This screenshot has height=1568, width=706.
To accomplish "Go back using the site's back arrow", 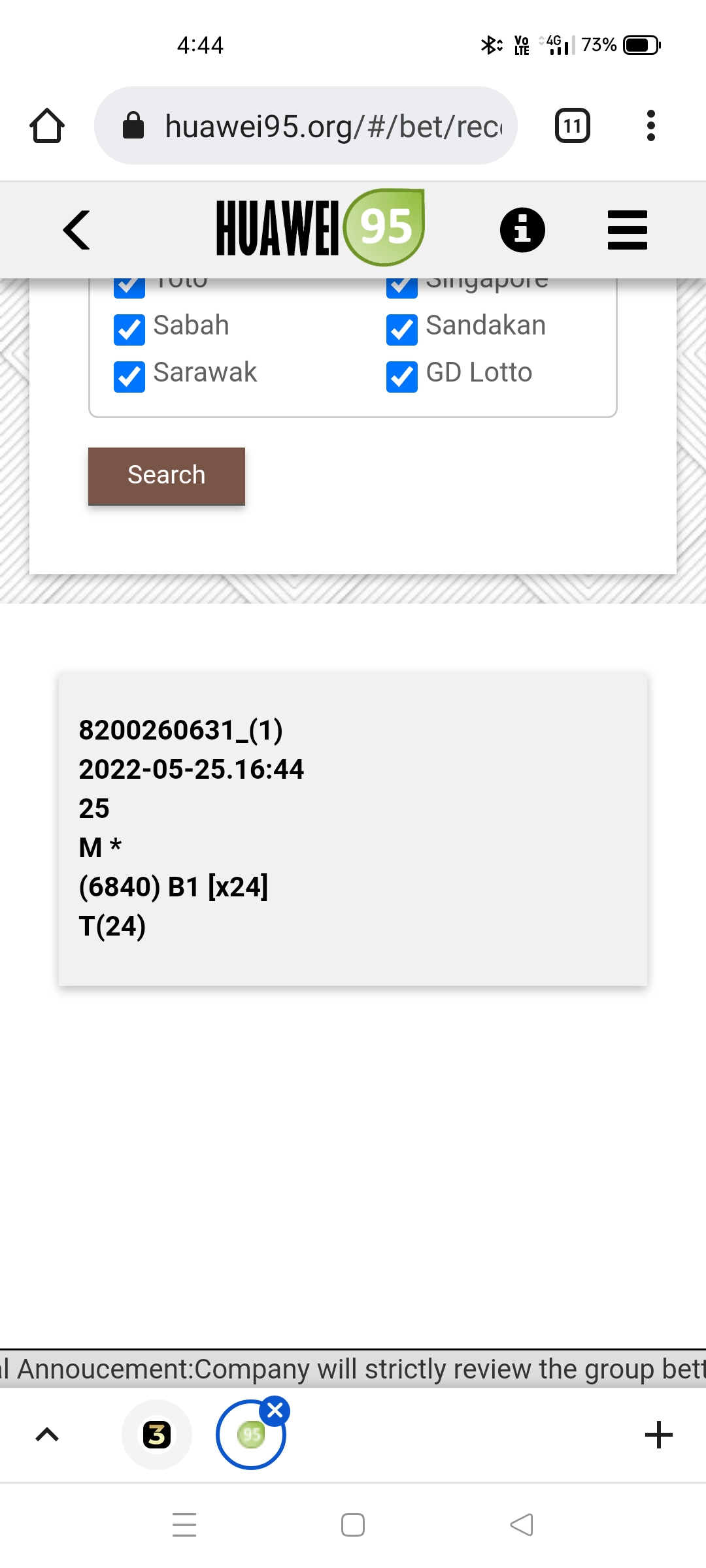I will coord(76,230).
